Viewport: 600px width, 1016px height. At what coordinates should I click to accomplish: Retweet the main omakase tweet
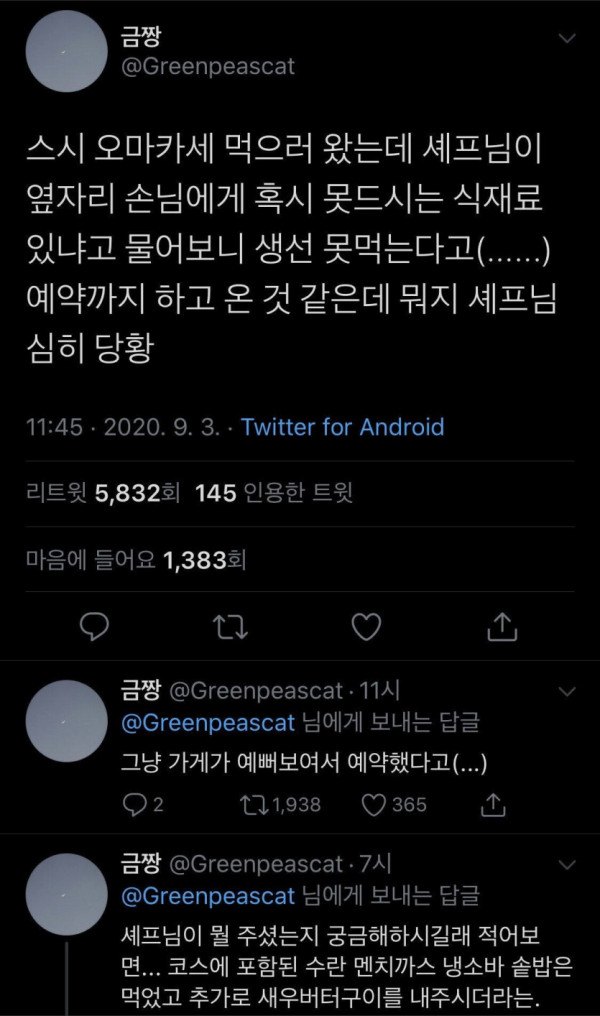coord(231,627)
